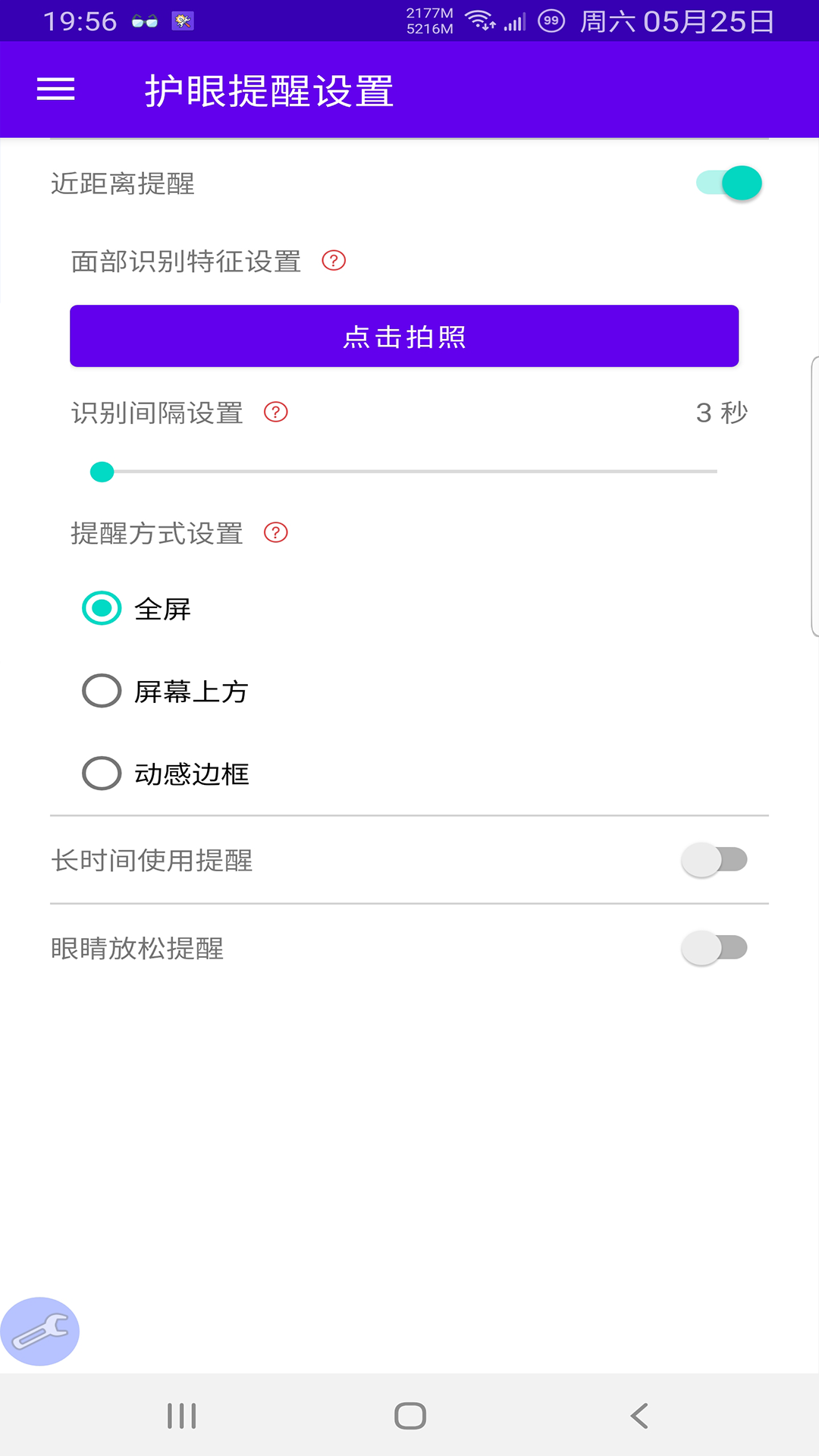Go back with the system back button
Image resolution: width=819 pixels, height=1456 pixels.
[639, 1416]
